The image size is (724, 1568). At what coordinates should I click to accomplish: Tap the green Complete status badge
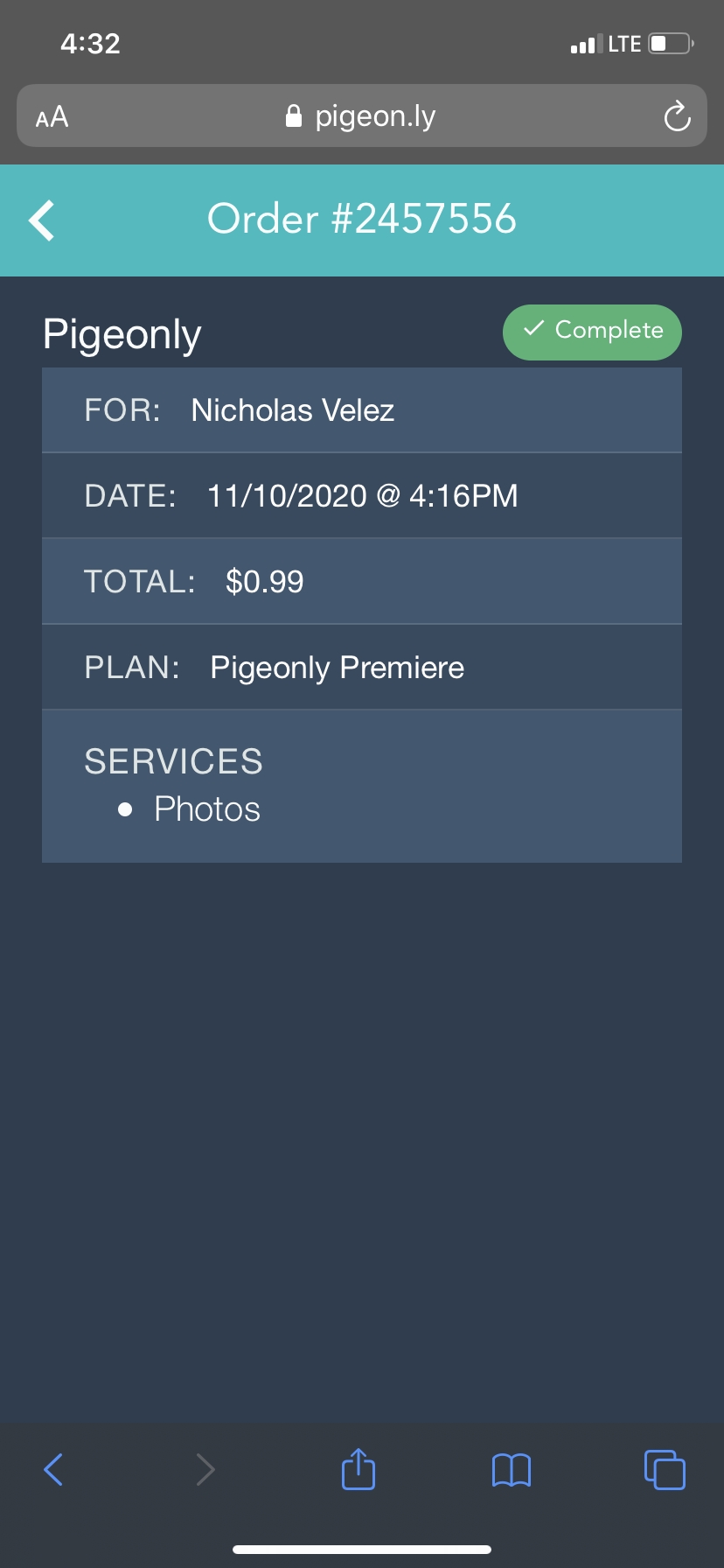pos(592,332)
